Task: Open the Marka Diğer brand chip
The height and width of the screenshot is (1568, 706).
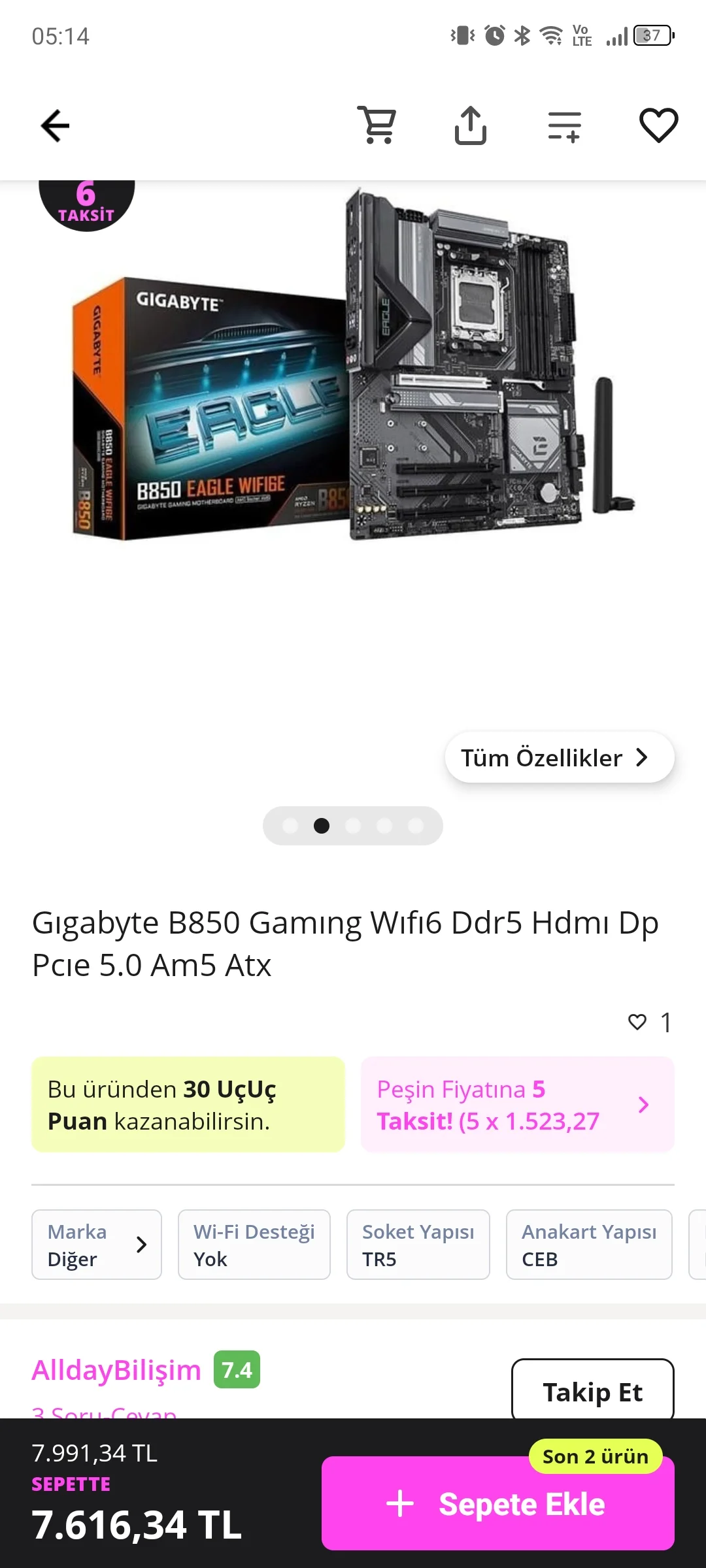Action: click(97, 1245)
